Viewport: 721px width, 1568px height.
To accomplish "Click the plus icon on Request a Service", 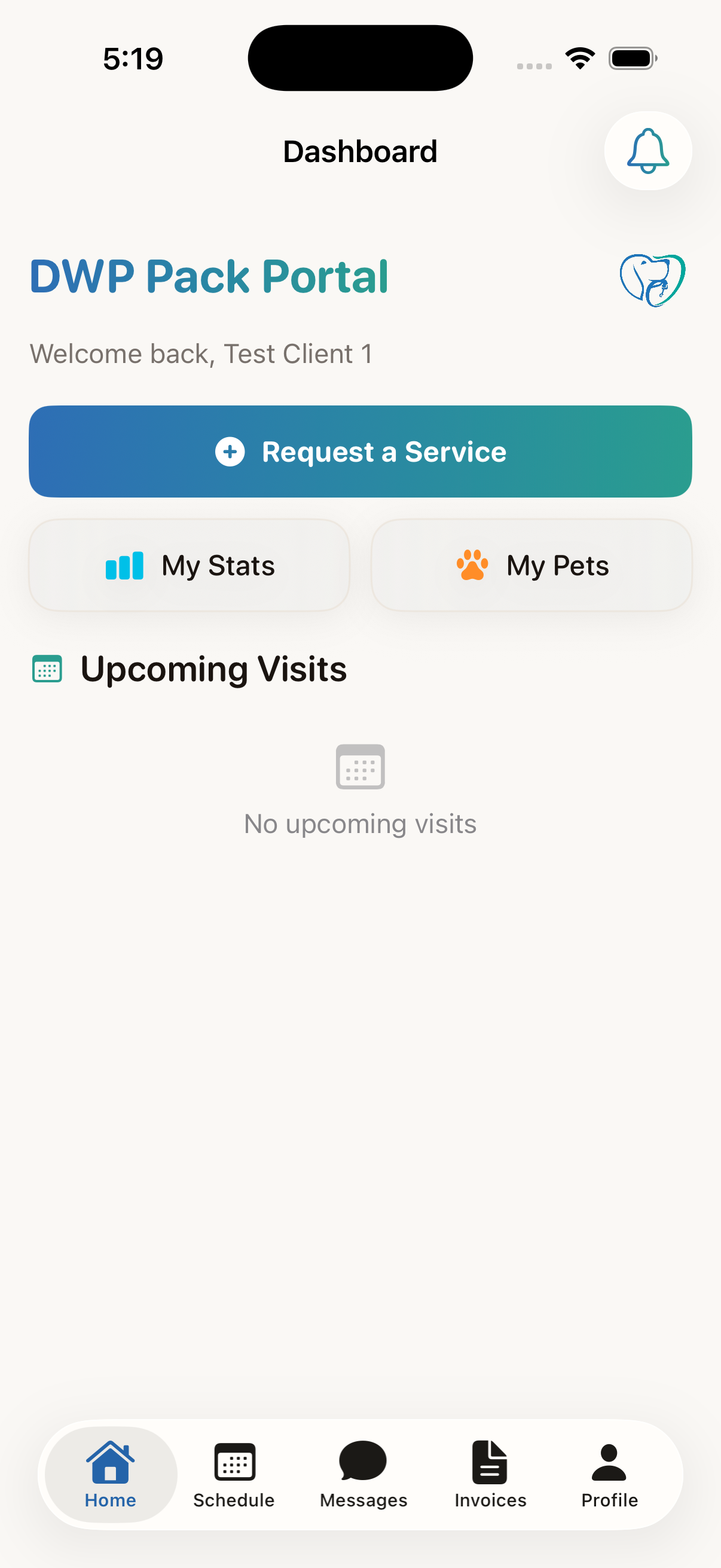I will pos(230,452).
